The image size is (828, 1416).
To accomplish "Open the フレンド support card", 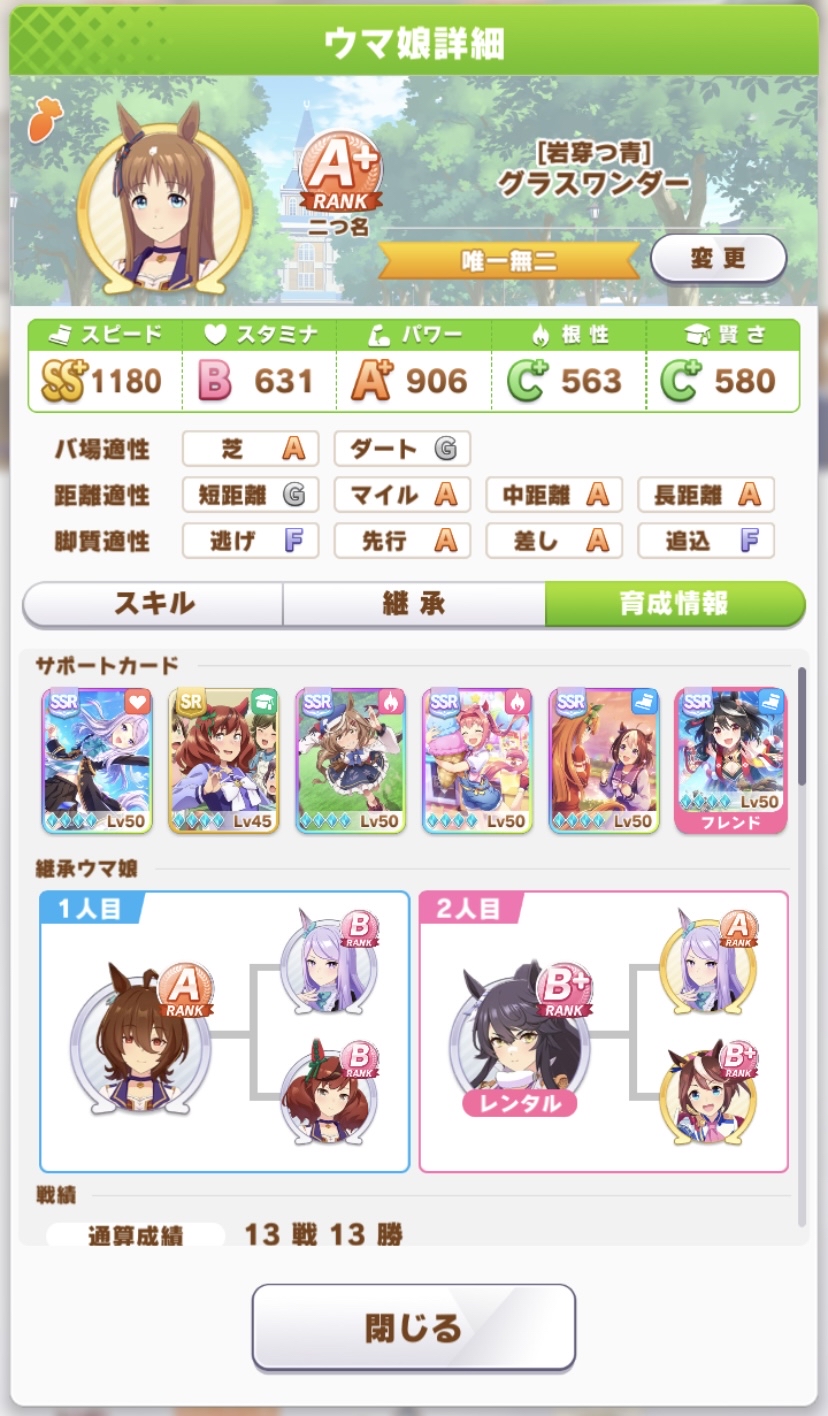I will [730, 760].
